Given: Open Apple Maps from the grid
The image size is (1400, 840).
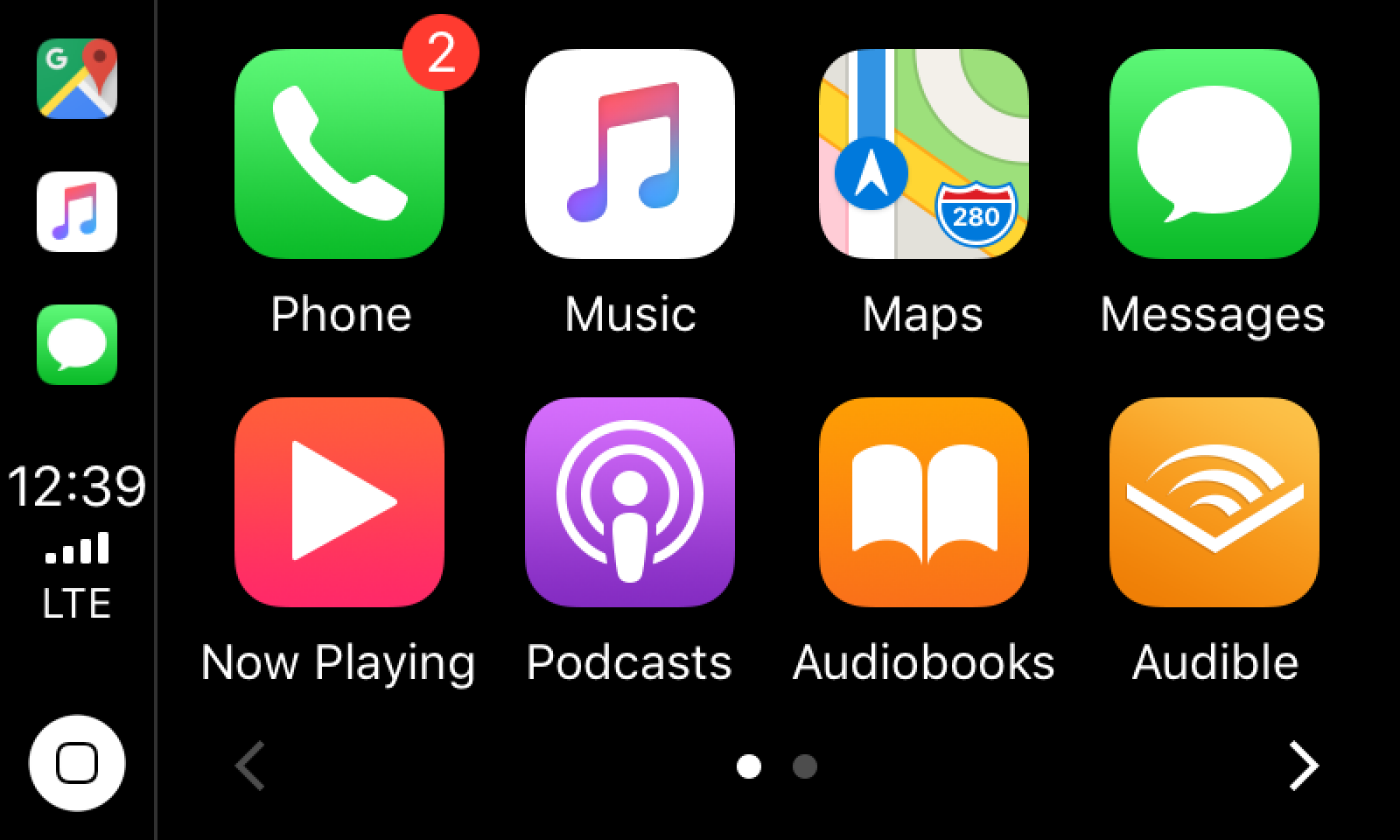Looking at the screenshot, I should [922, 154].
